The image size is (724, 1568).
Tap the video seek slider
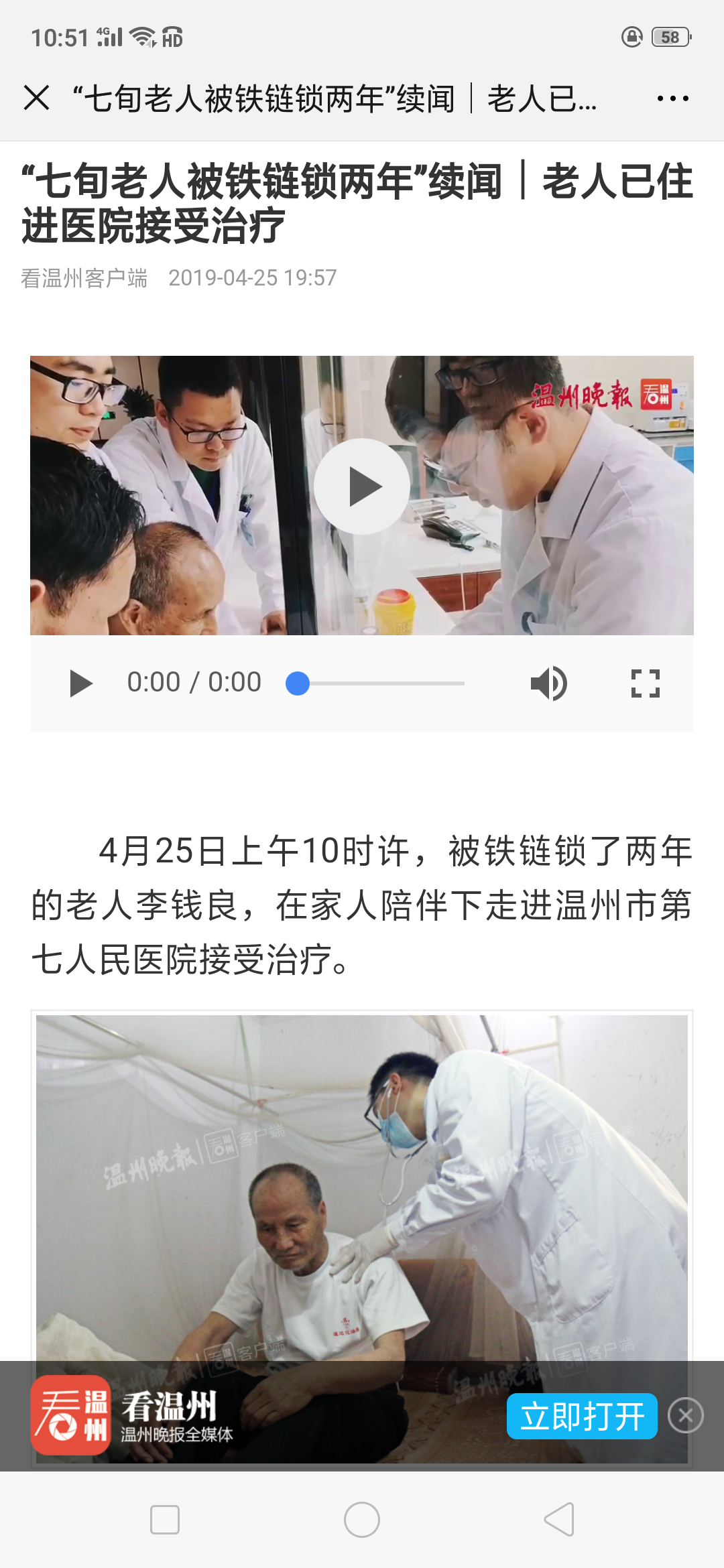coord(375,683)
